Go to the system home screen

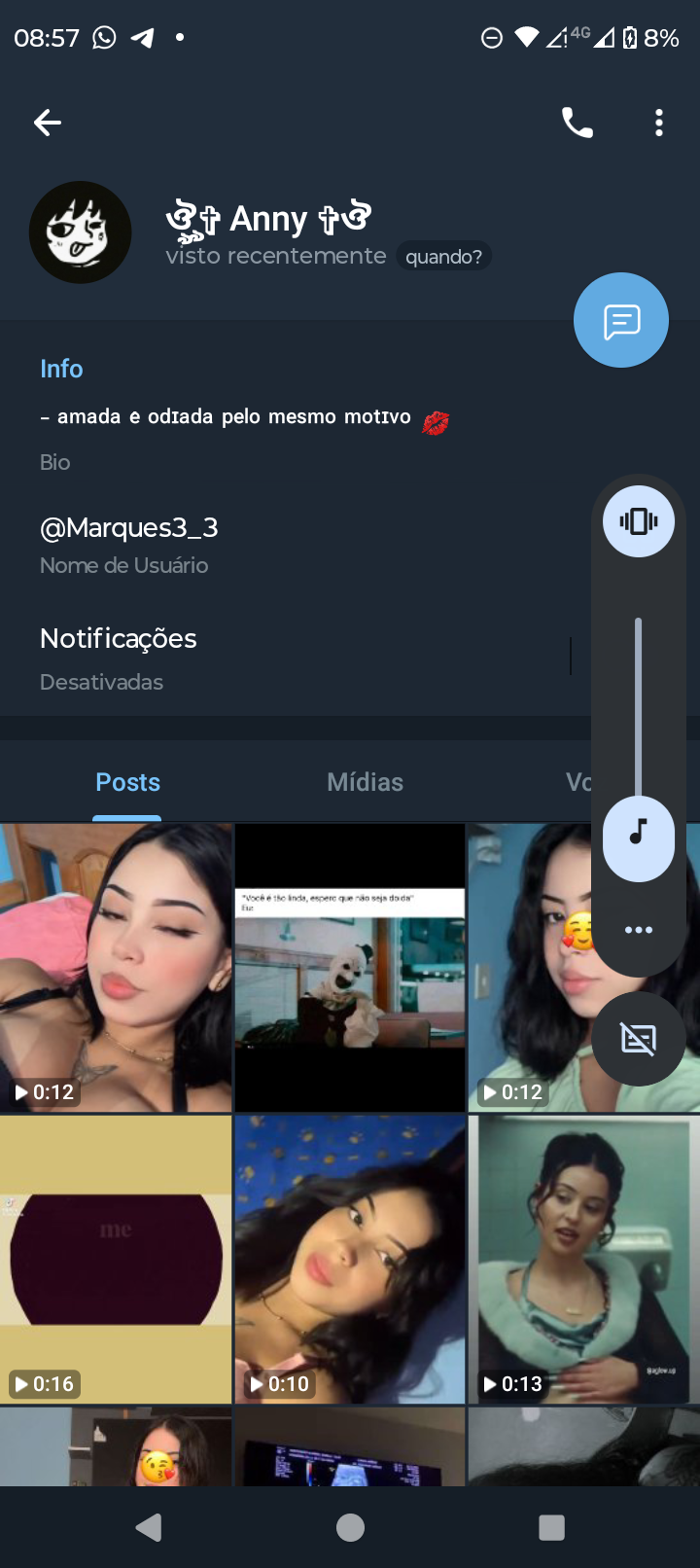(x=350, y=1528)
